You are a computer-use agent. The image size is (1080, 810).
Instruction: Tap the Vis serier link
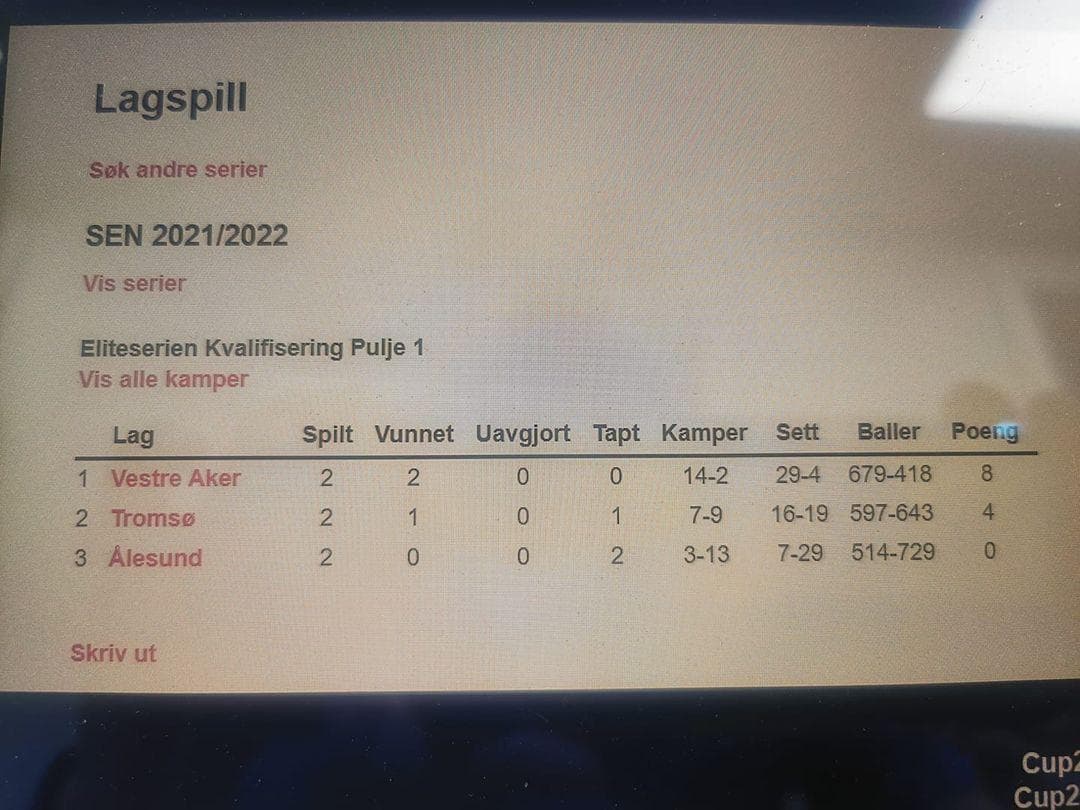click(134, 284)
